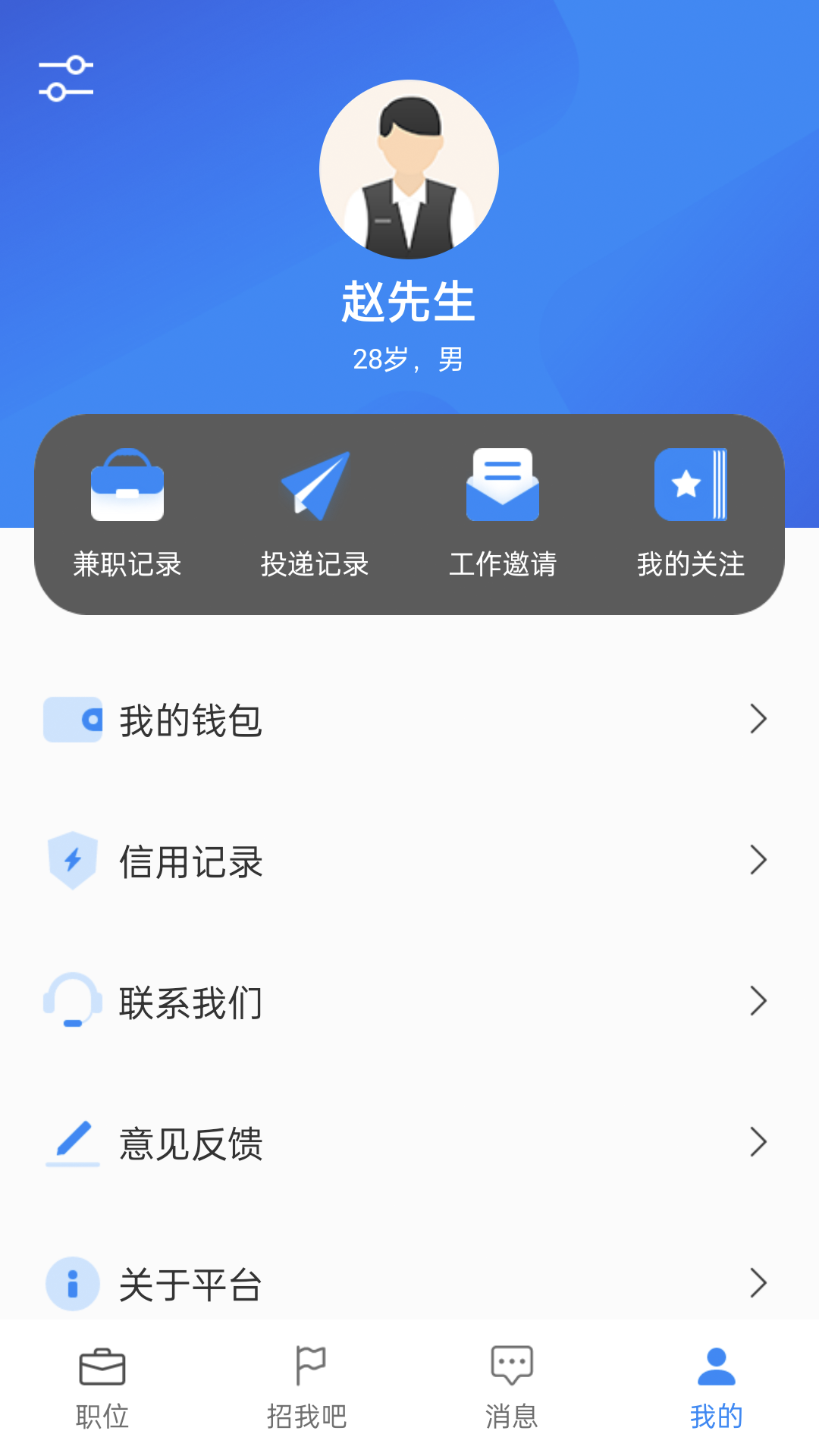This screenshot has width=819, height=1456.
Task: Click the headset icon beside 联系我们
Action: click(73, 1001)
